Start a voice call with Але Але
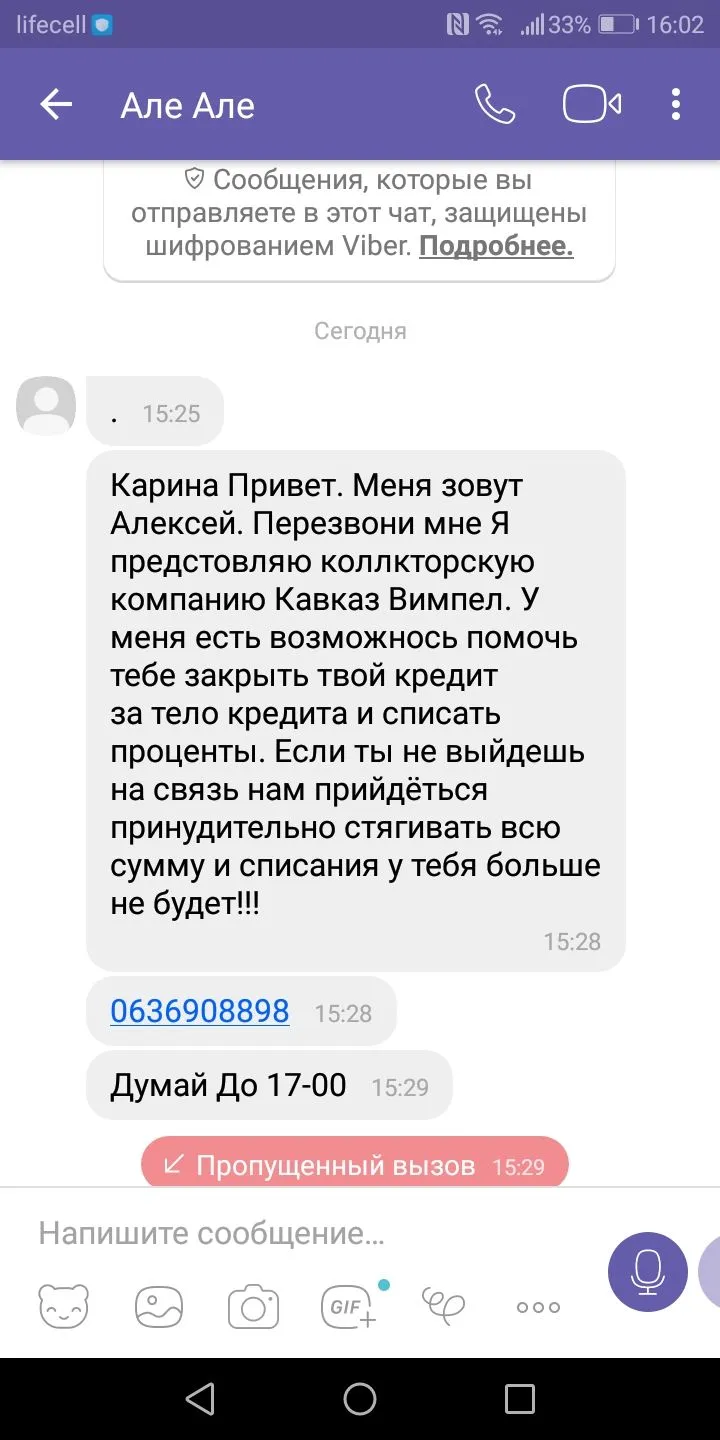This screenshot has height=1440, width=720. [494, 105]
